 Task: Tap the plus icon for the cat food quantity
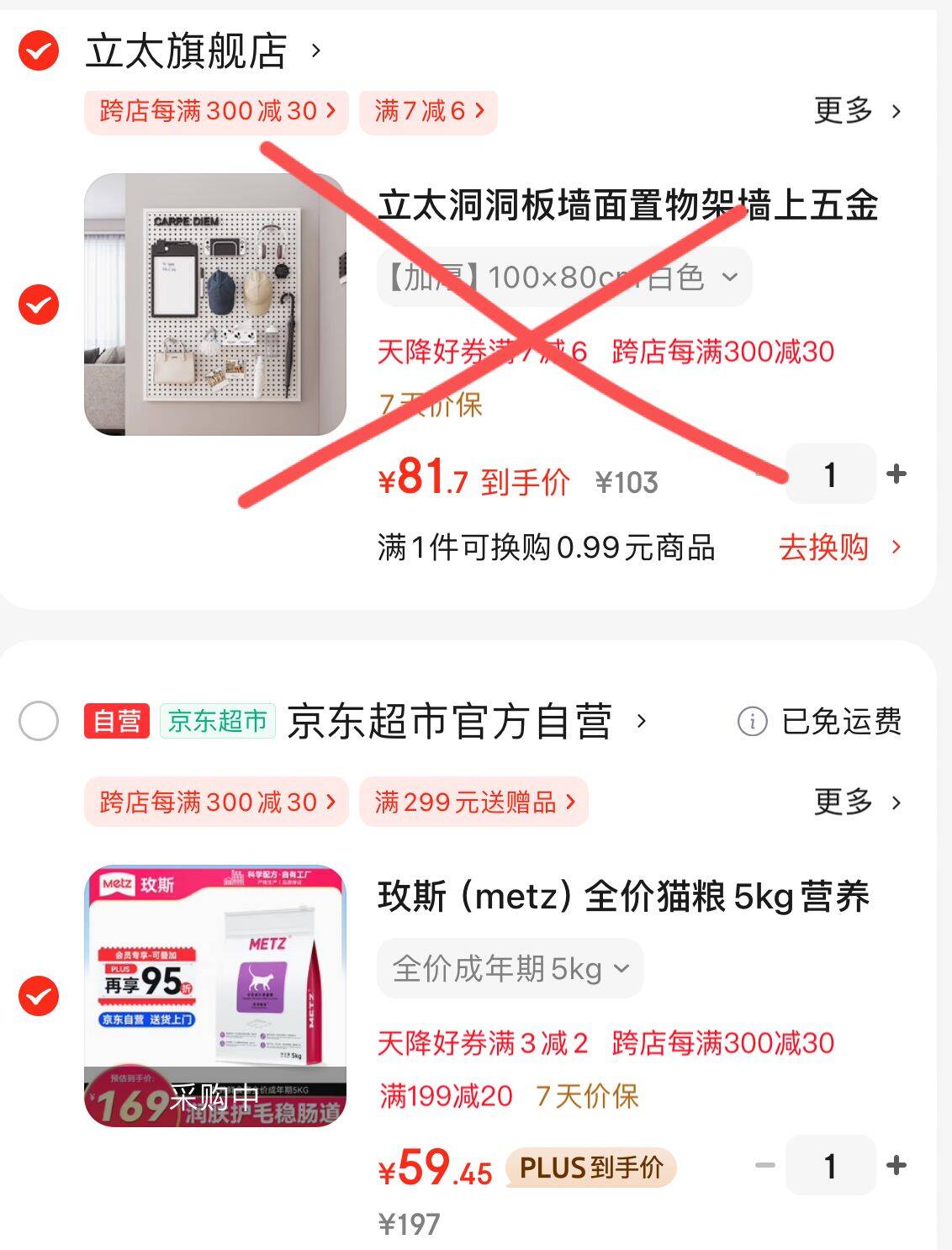(896, 1167)
